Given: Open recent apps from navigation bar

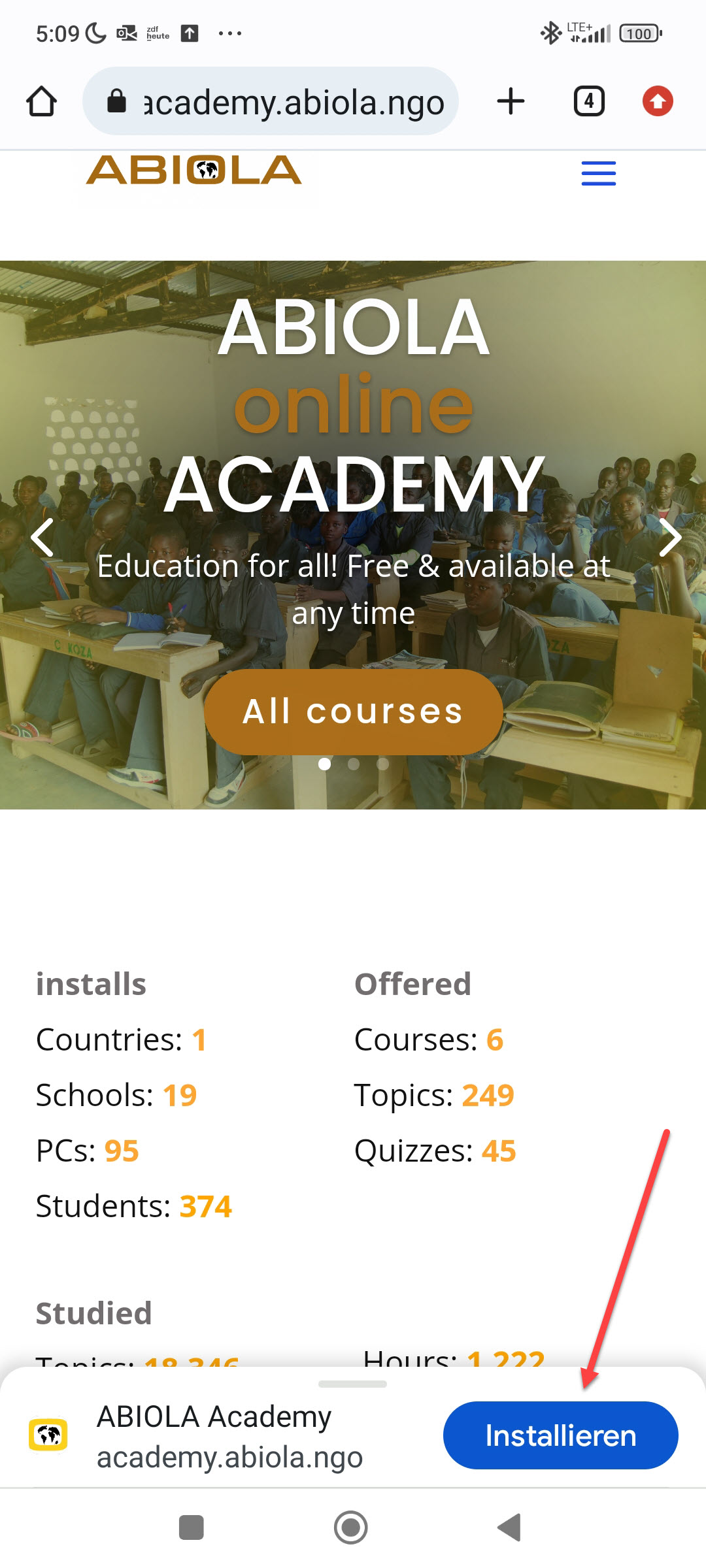Looking at the screenshot, I should 192,1527.
